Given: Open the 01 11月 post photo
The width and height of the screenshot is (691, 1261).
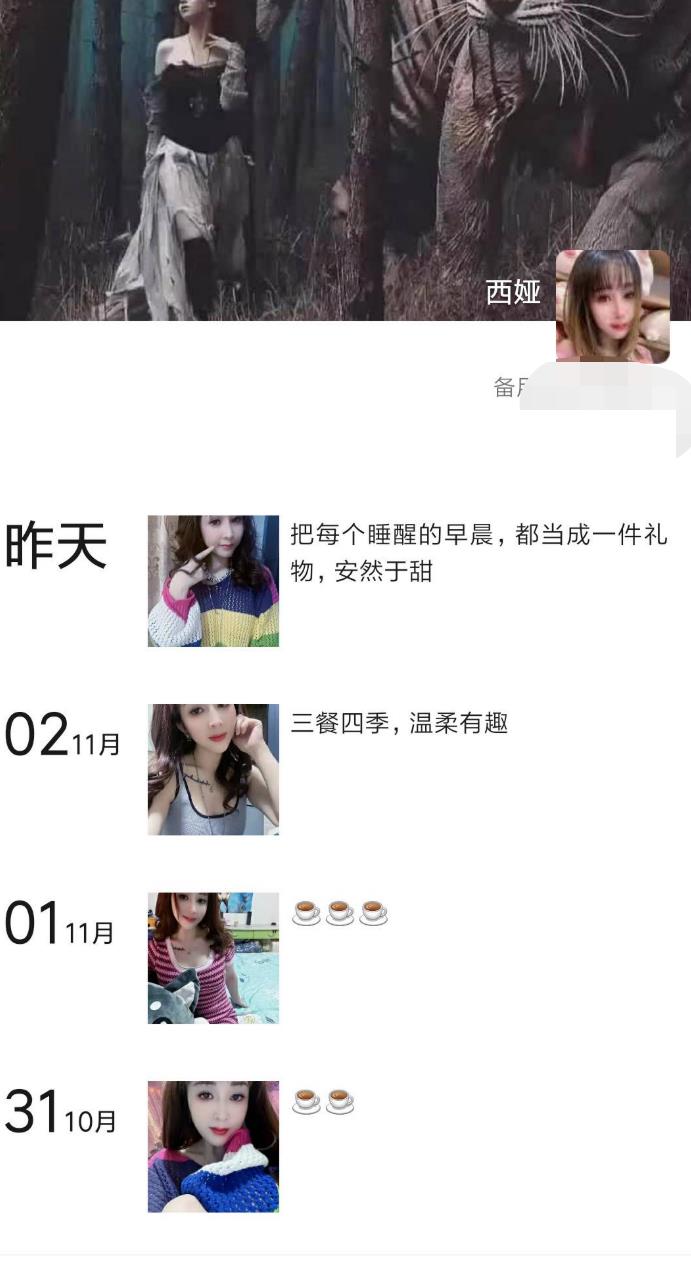Looking at the screenshot, I should pos(213,957).
